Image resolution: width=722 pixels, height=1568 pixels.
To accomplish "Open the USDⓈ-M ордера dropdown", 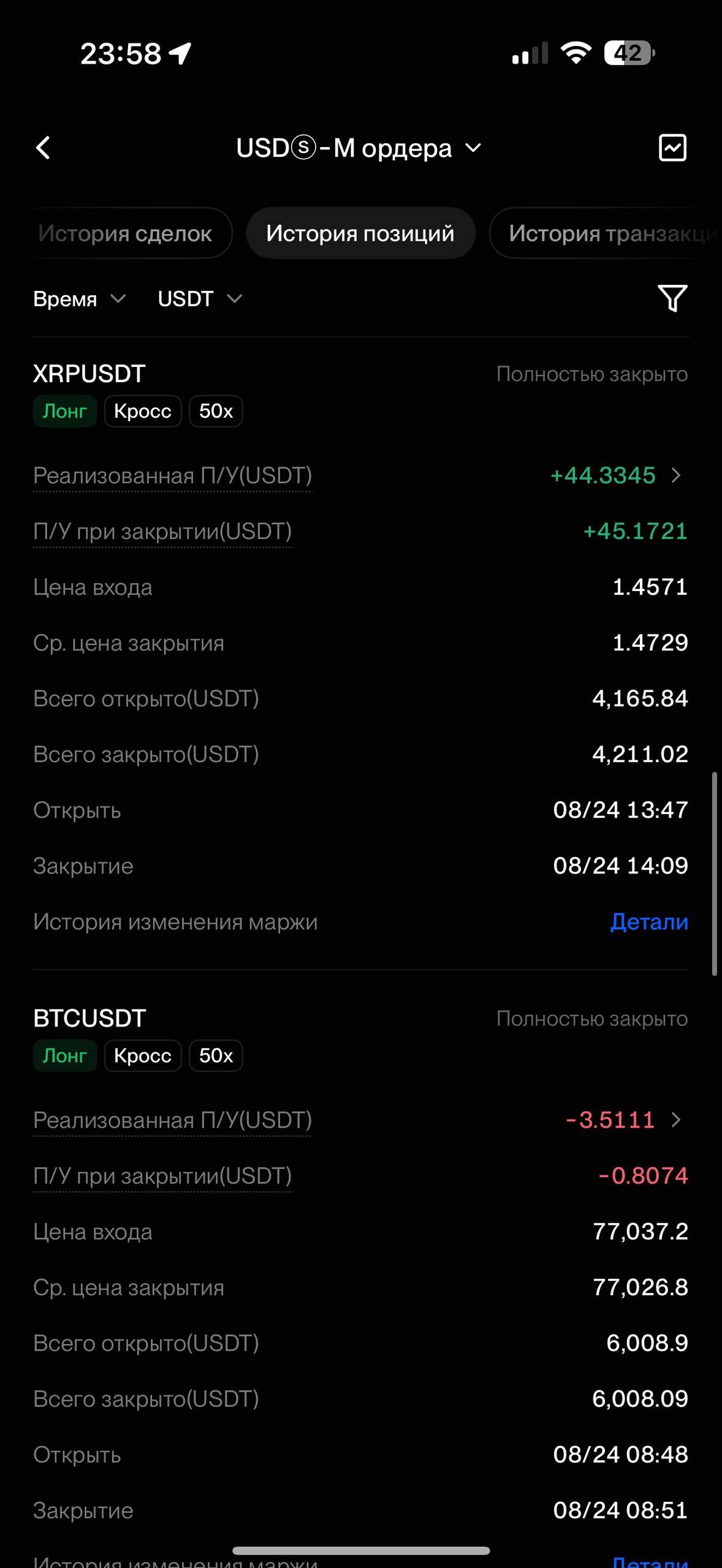I will (359, 148).
